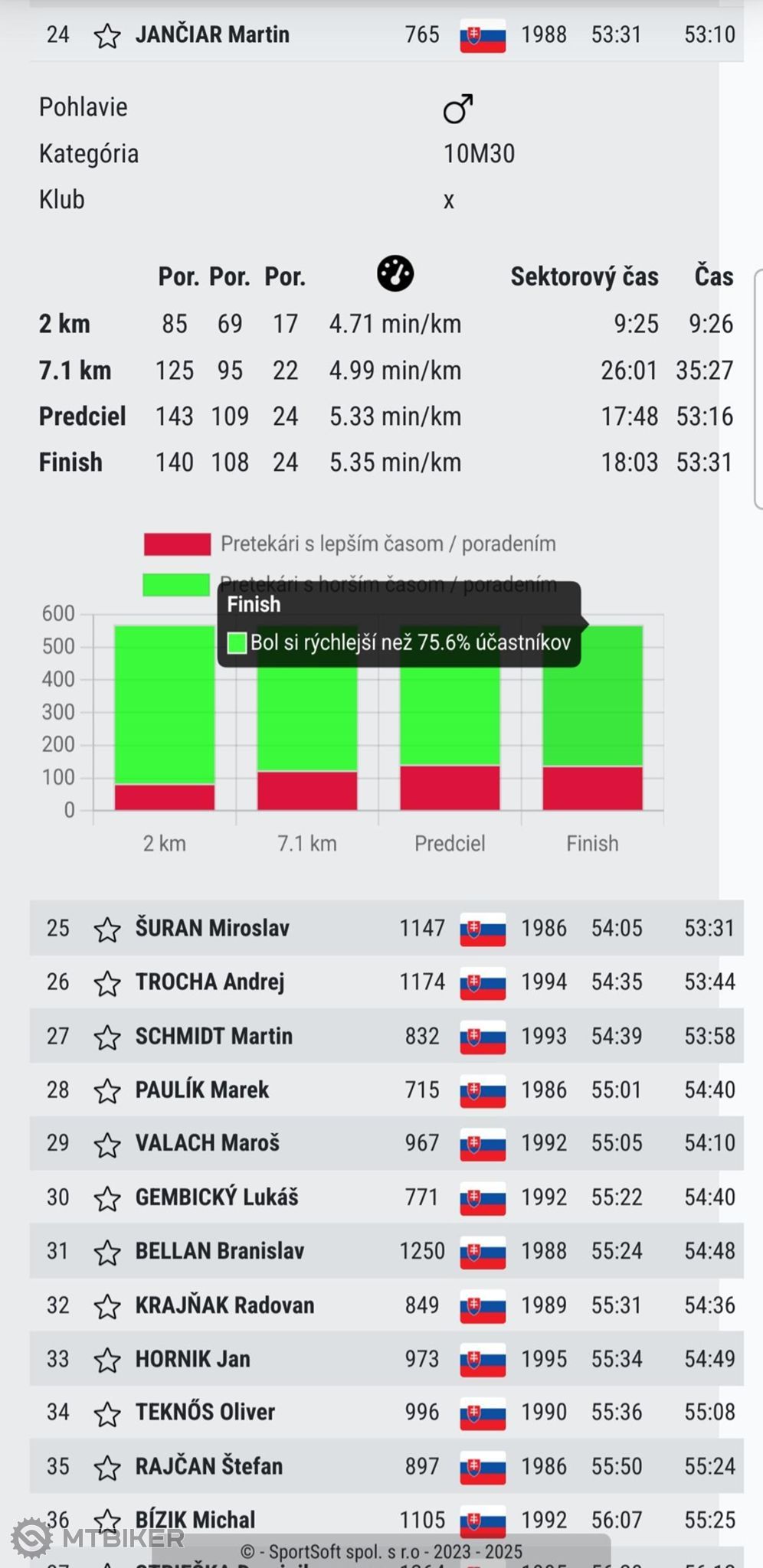
Task: Select the Predciel bar in chart
Action: coord(450,717)
